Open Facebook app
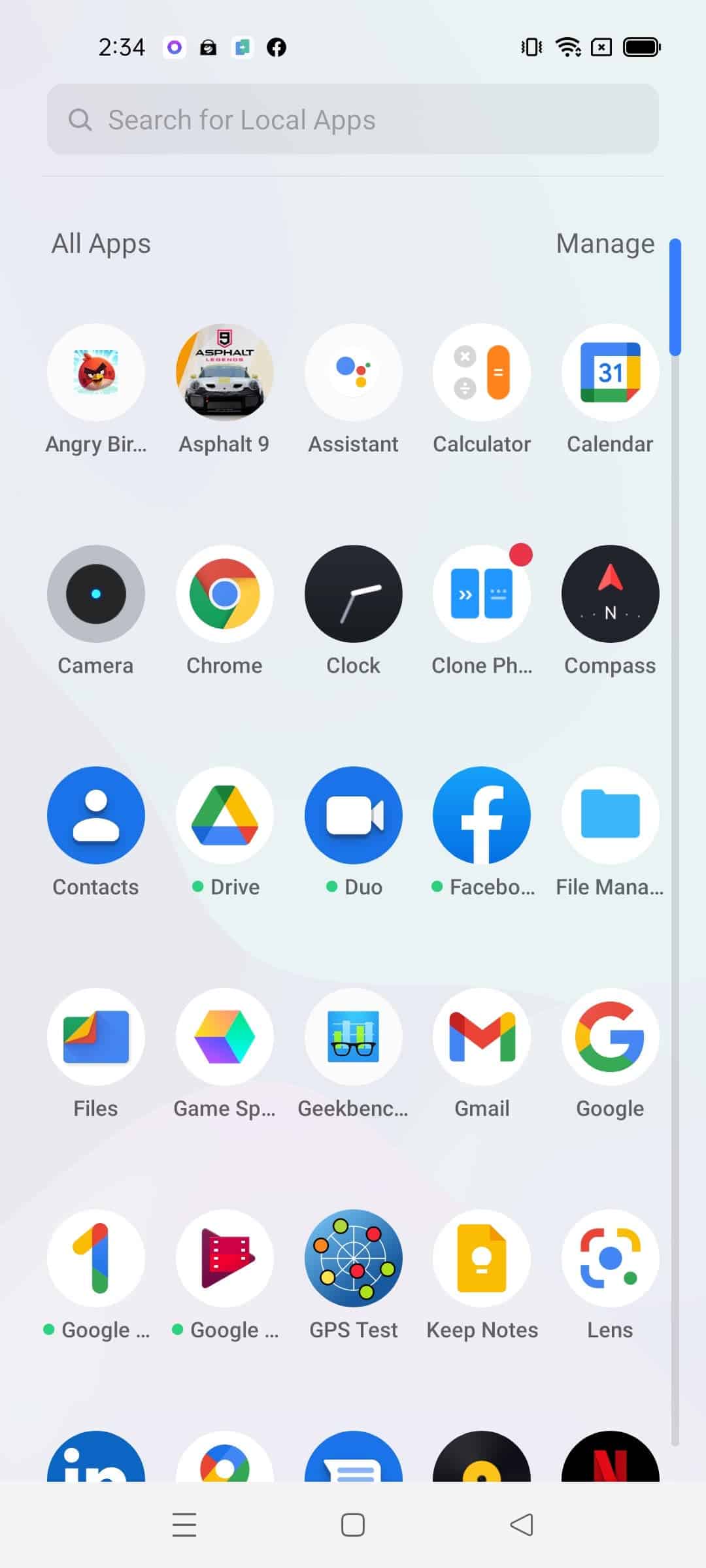The width and height of the screenshot is (706, 1568). (x=482, y=815)
